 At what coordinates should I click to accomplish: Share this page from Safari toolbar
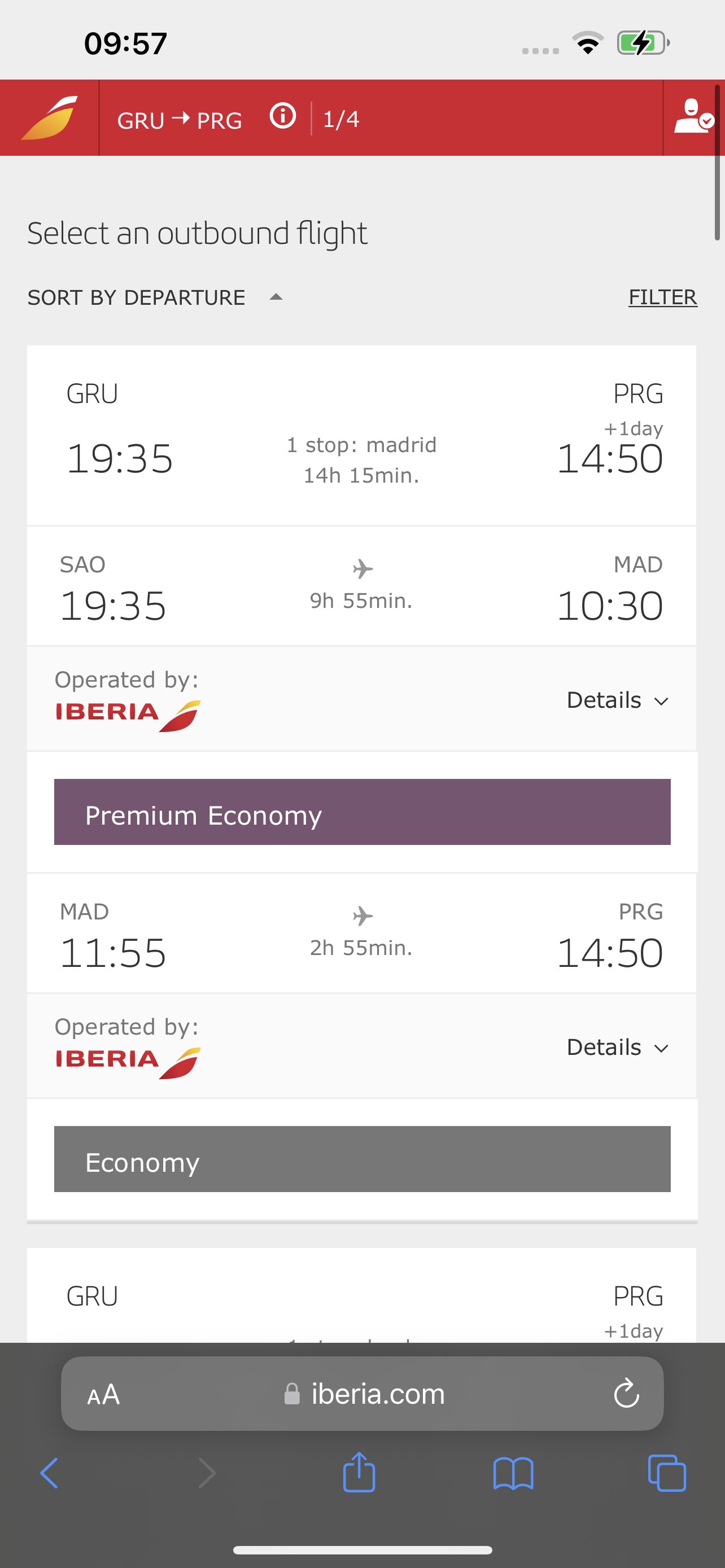click(359, 1472)
